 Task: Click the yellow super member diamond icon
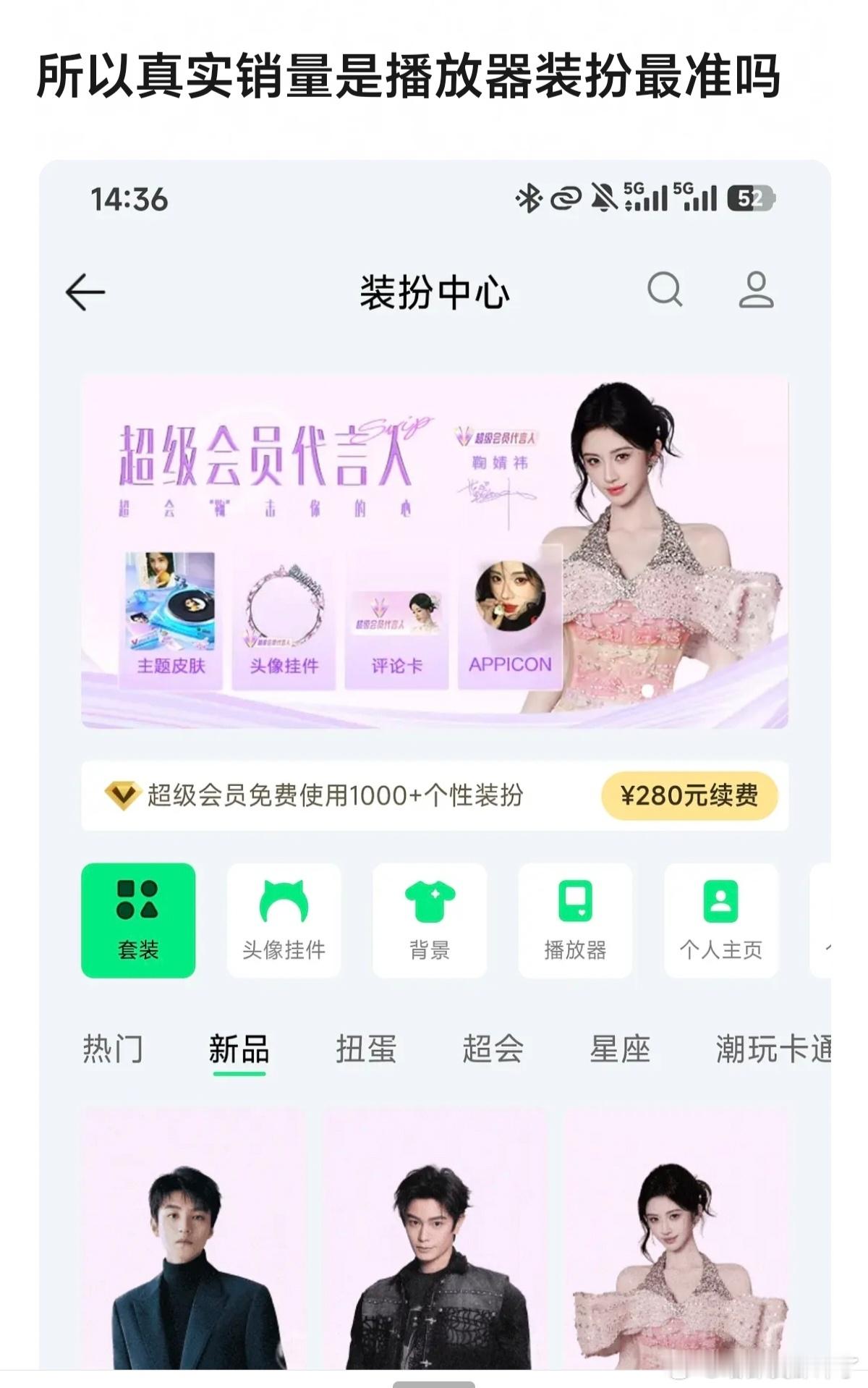(x=124, y=795)
